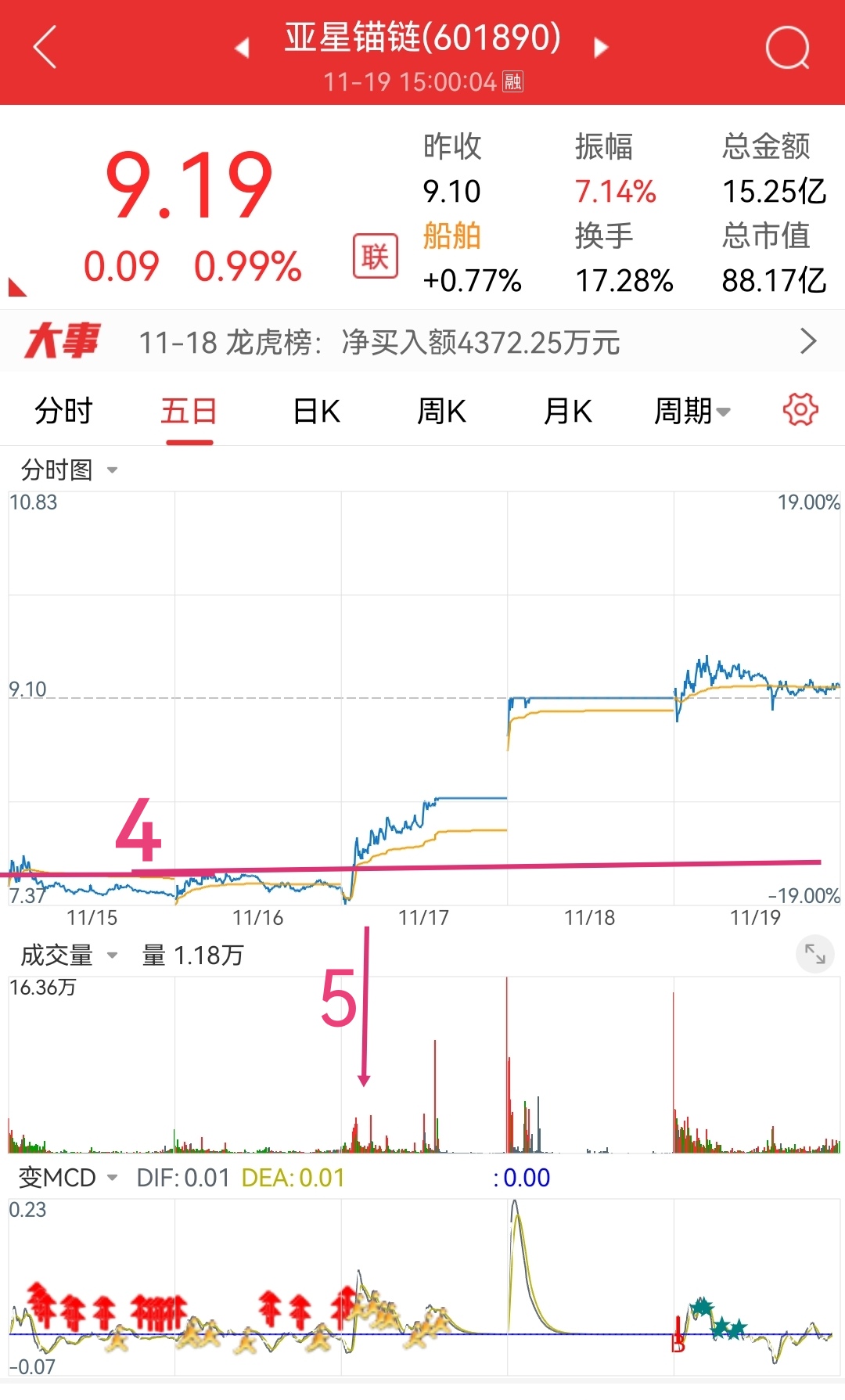845x1400 pixels.
Task: Open the 大事 龙虎榜 news row
Action: 422,342
